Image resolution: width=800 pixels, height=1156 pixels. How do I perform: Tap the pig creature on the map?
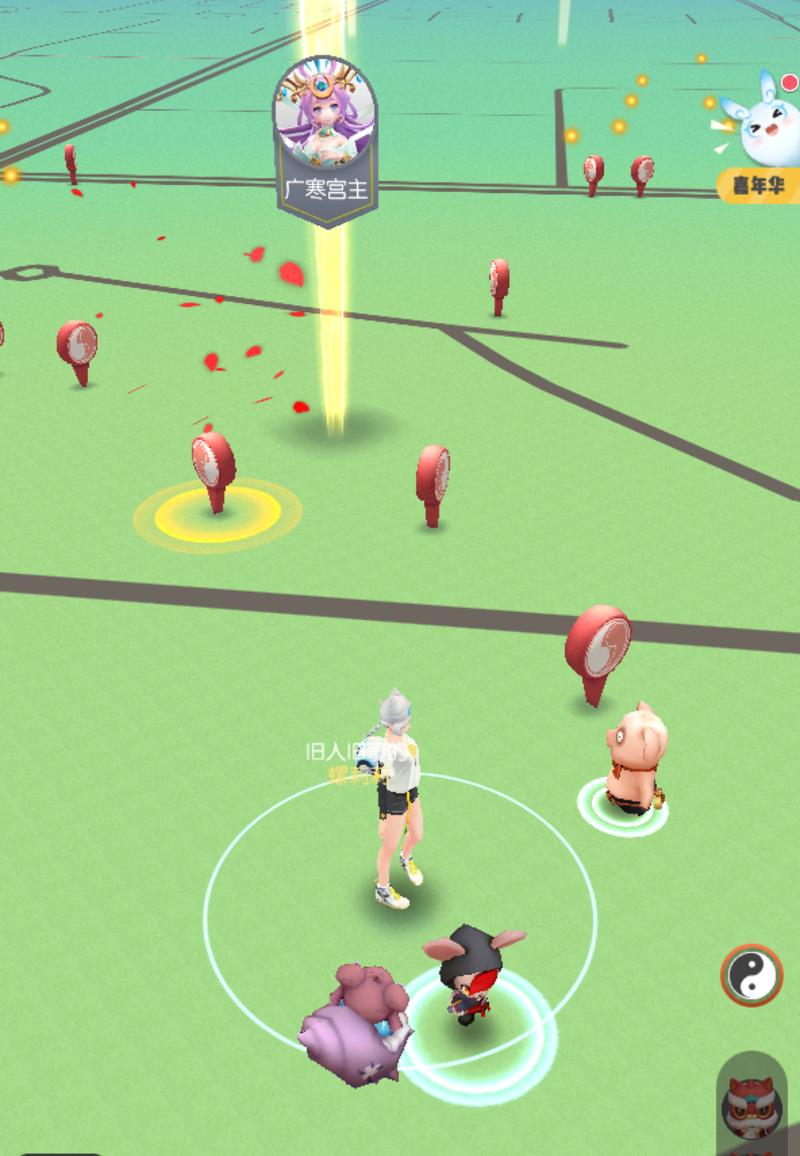click(x=633, y=762)
